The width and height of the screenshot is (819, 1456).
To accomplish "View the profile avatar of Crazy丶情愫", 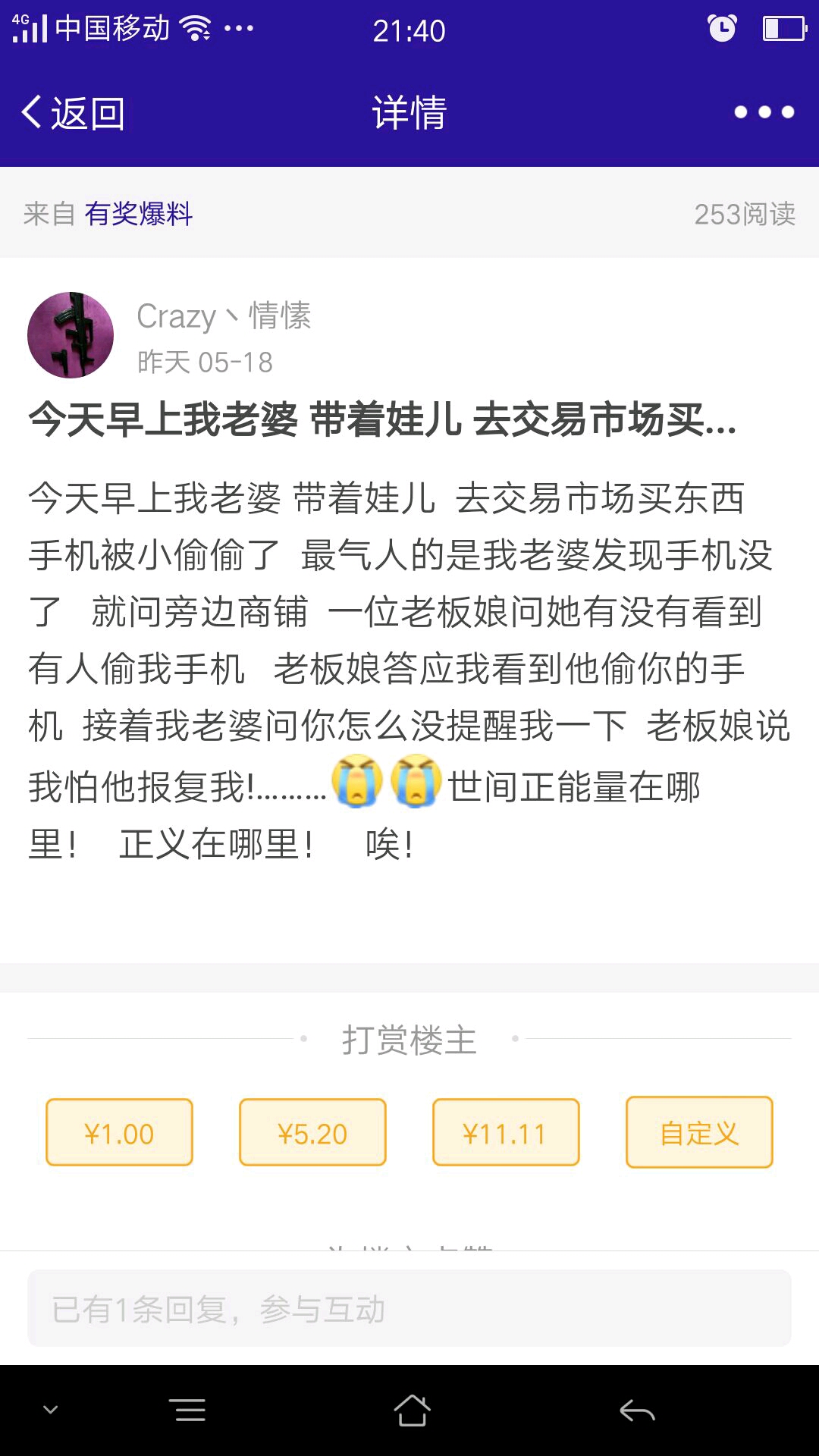I will point(71,335).
